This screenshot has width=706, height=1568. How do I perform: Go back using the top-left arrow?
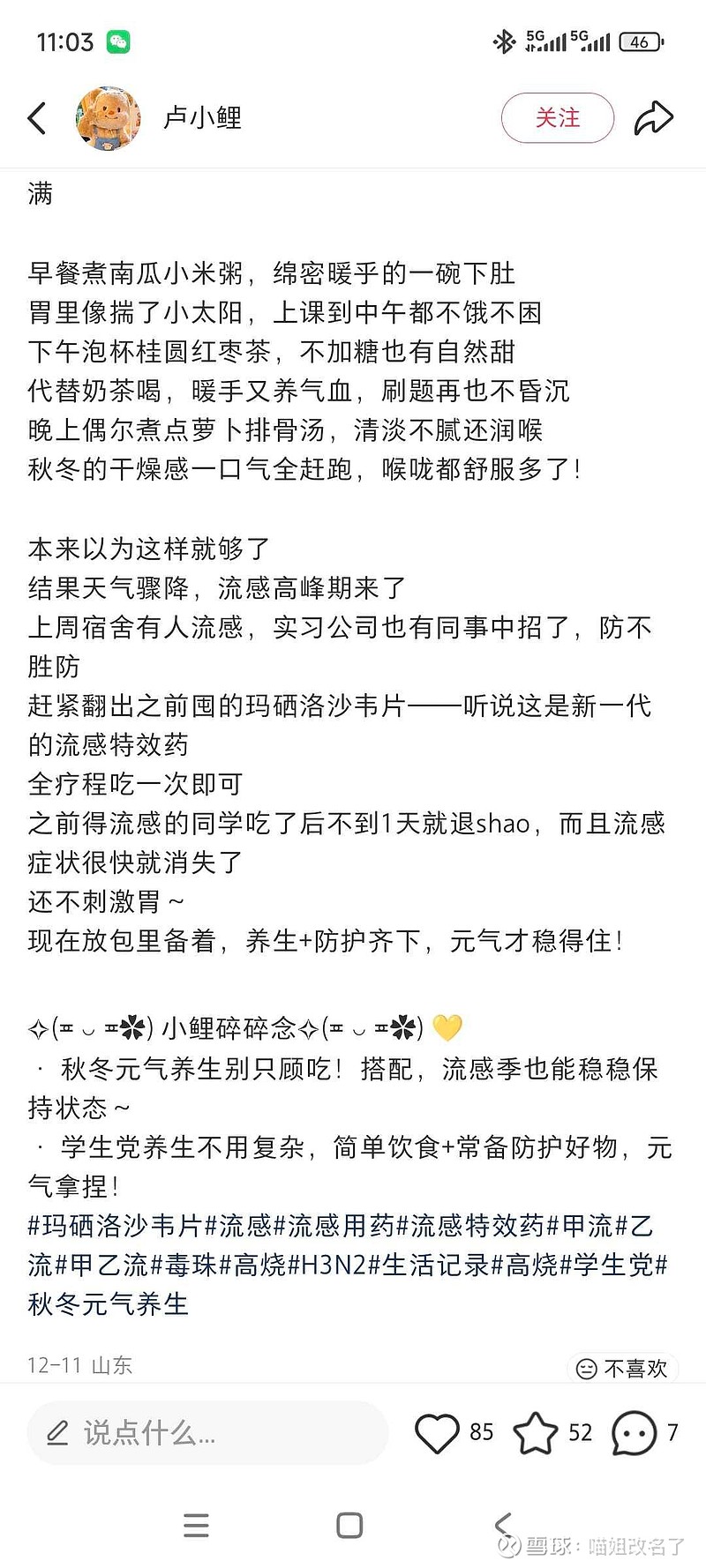click(x=37, y=117)
